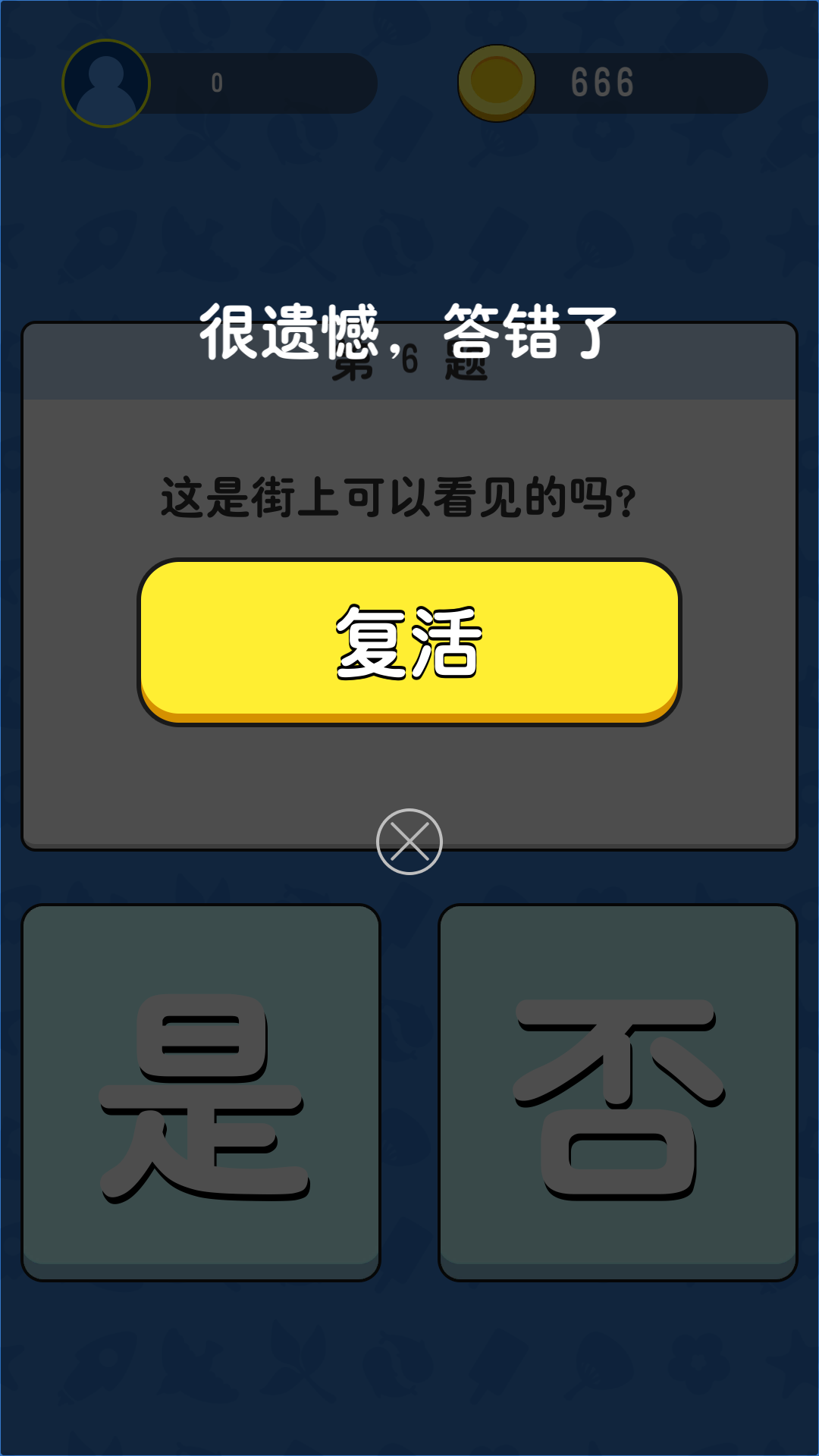Screen dimensions: 819x1456
Task: Select the coin currency symbol
Action: click(498, 81)
